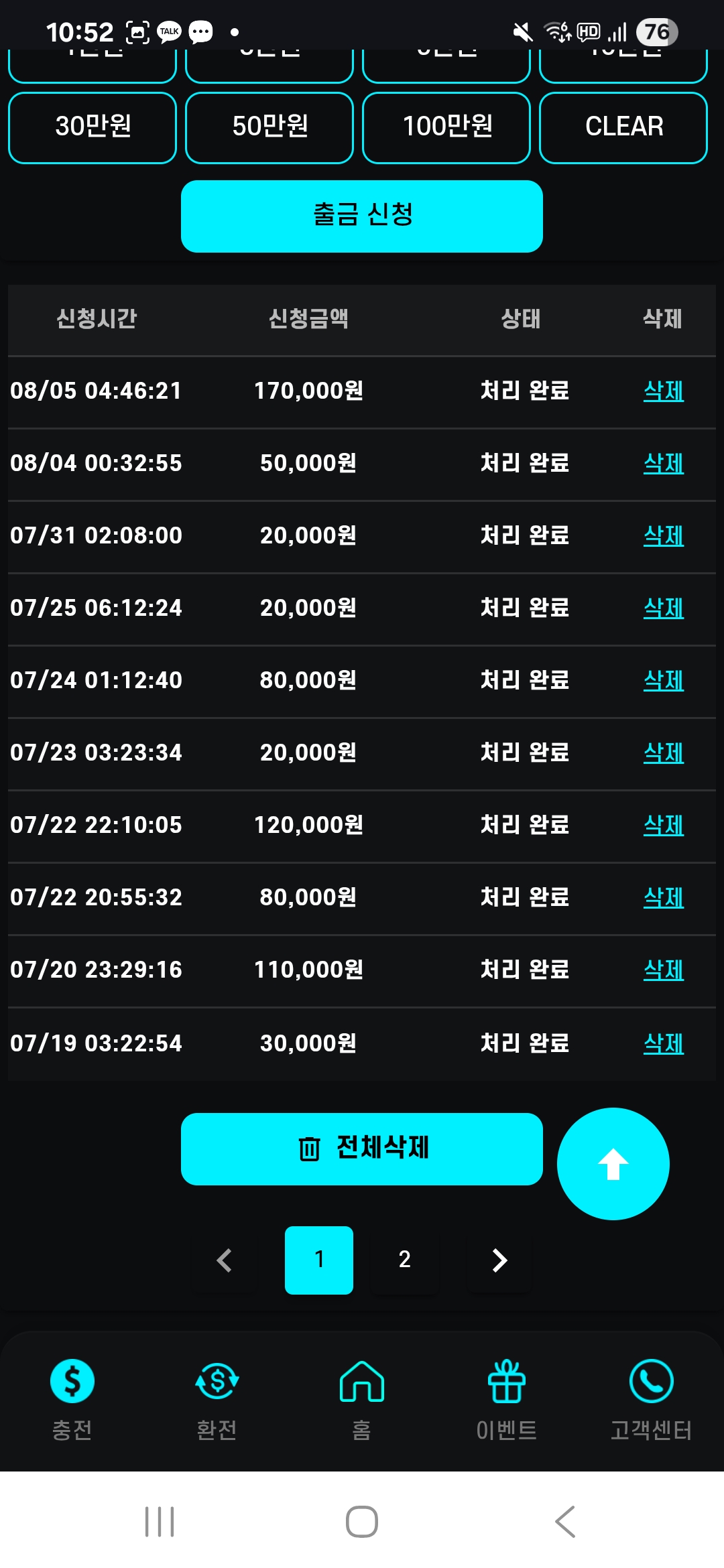
Task: Delete the 08/04 00:32:55 record
Action: click(663, 463)
